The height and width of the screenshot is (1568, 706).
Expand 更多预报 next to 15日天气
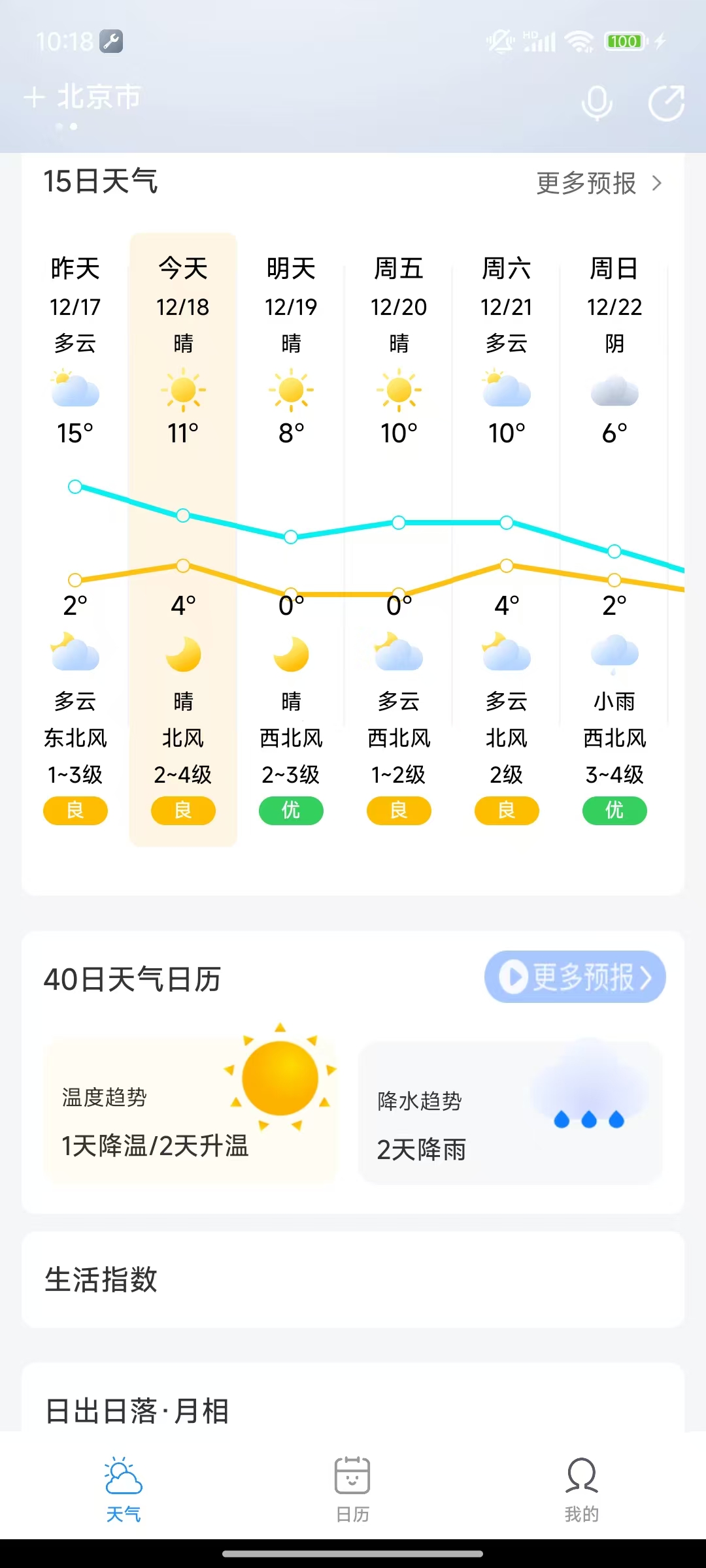click(x=598, y=184)
